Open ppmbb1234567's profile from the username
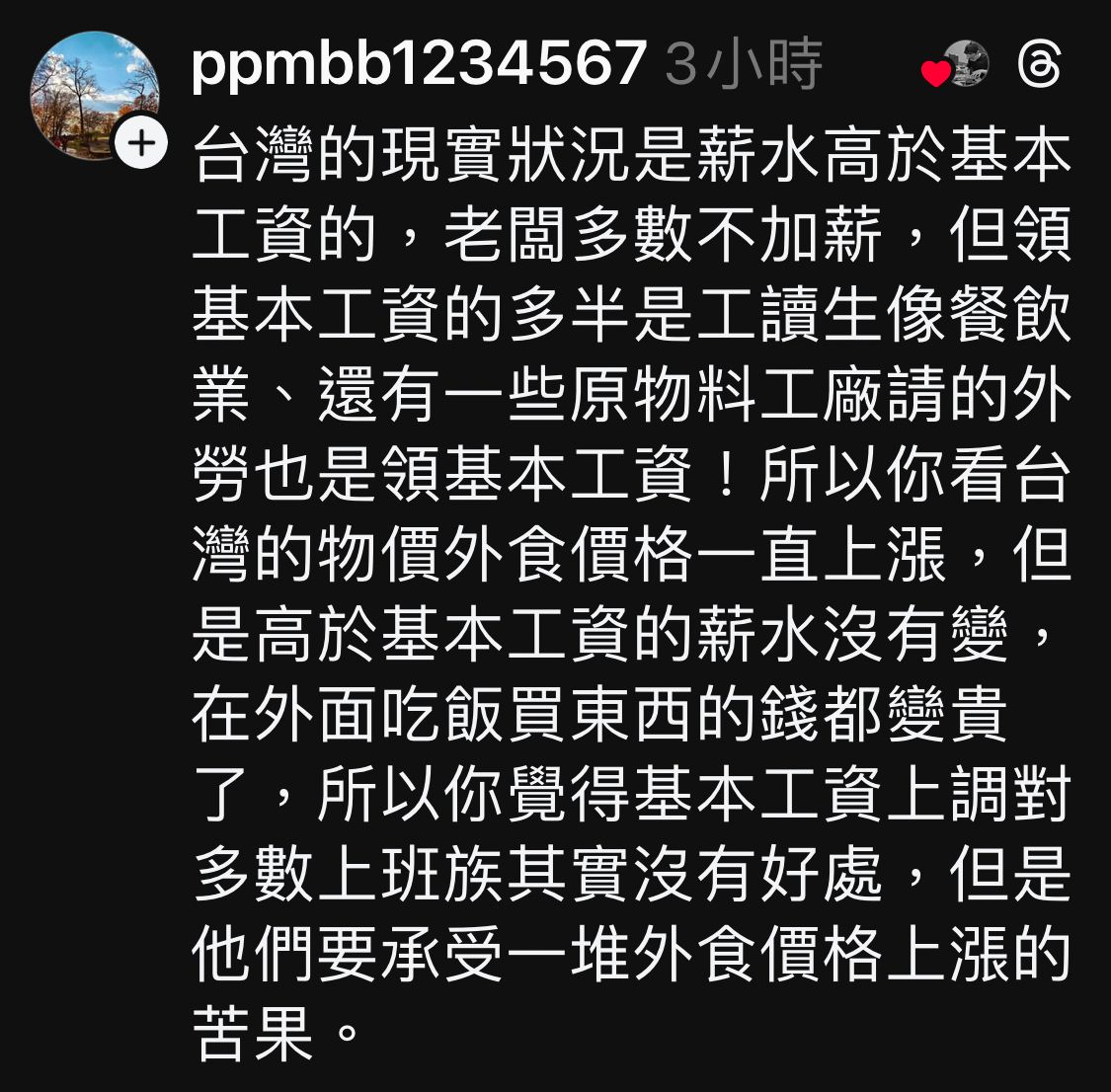The image size is (1111, 1092). pyautogui.click(x=419, y=65)
